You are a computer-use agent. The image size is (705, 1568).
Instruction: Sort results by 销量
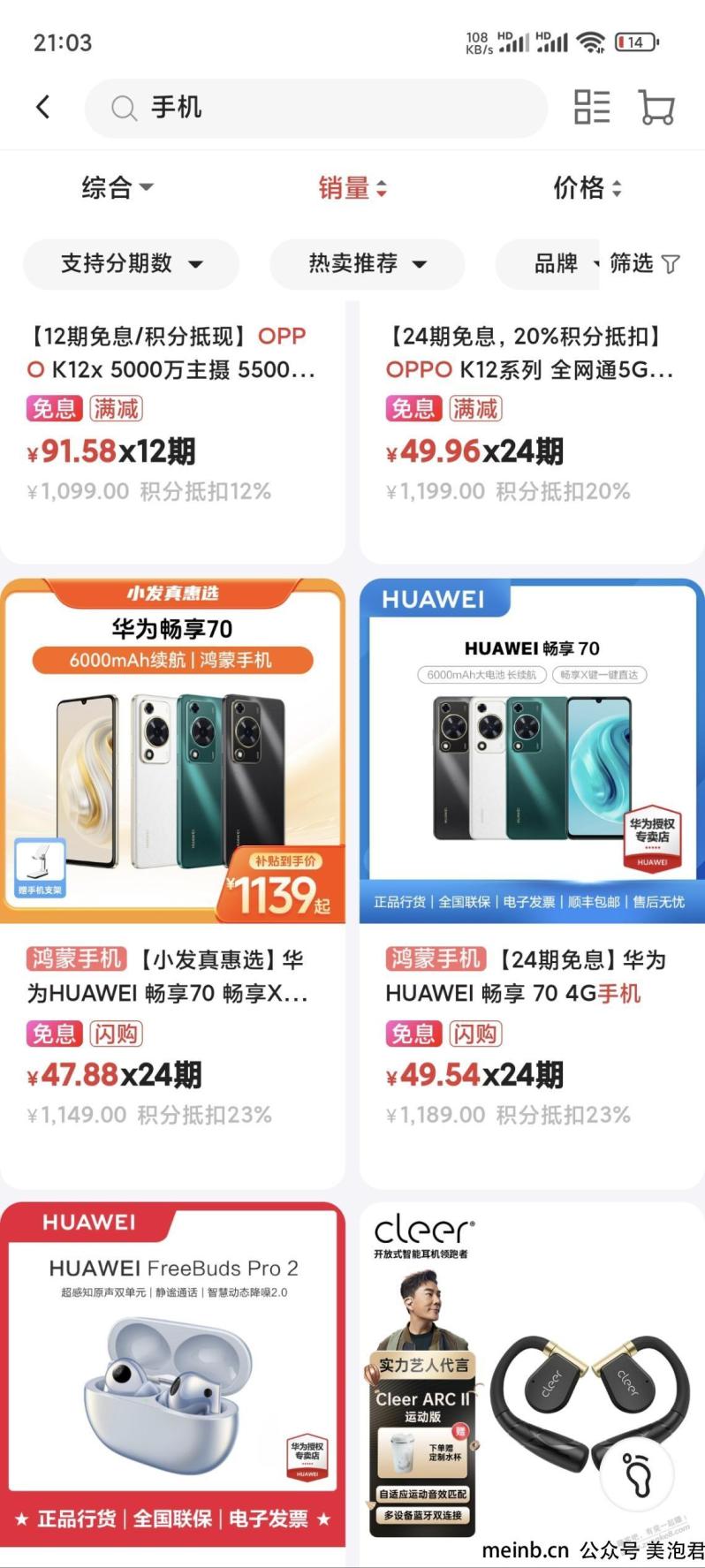click(352, 187)
